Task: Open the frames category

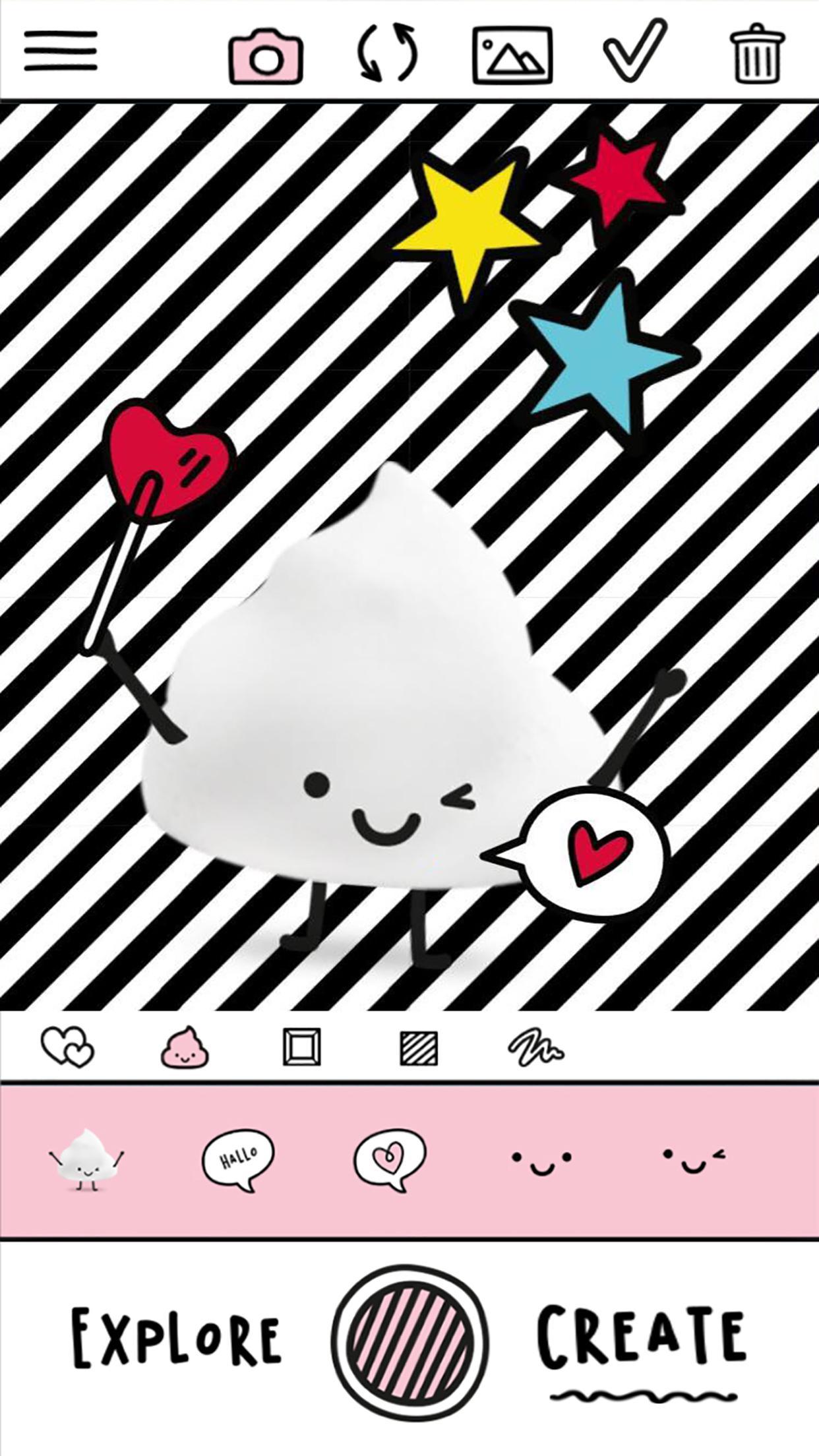Action: (x=302, y=1047)
